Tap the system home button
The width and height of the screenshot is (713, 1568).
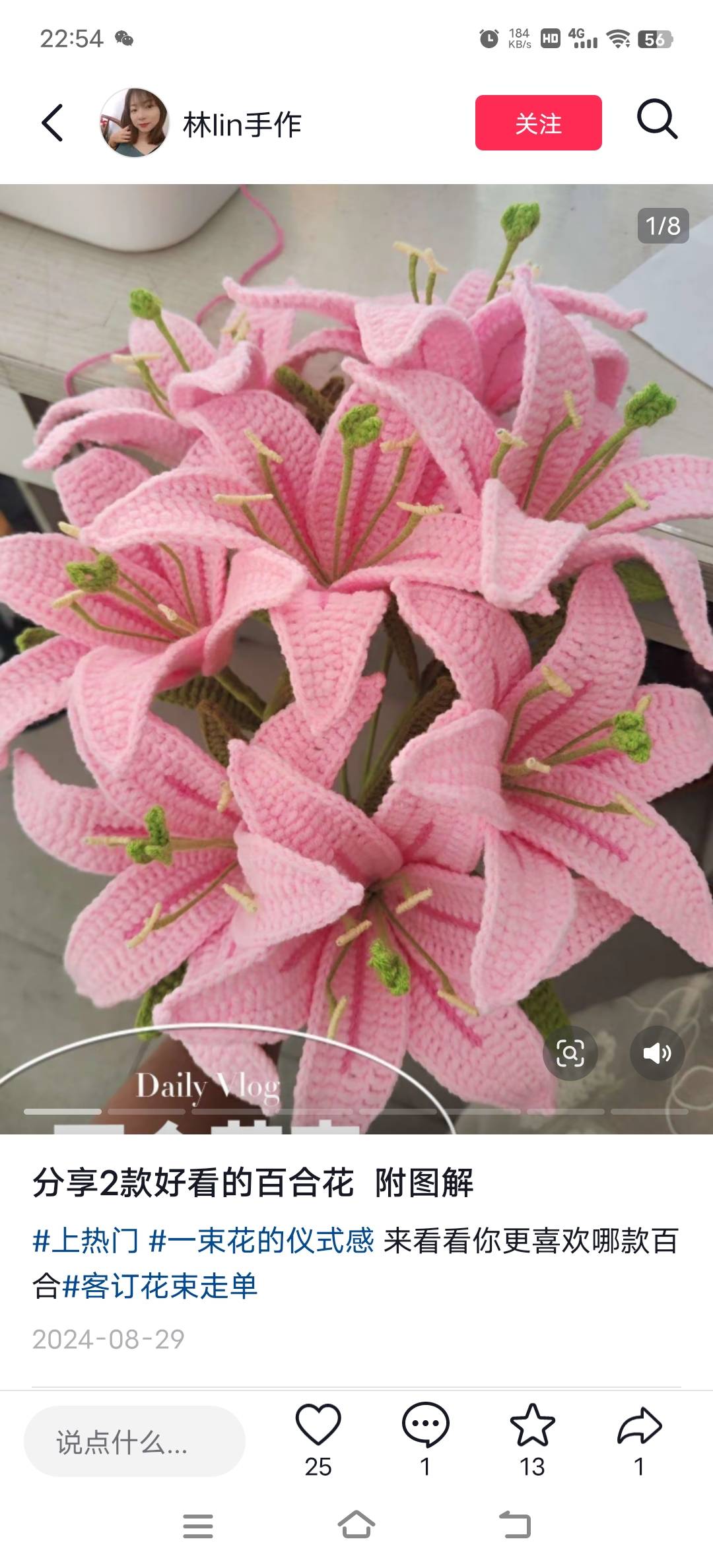tap(356, 1526)
